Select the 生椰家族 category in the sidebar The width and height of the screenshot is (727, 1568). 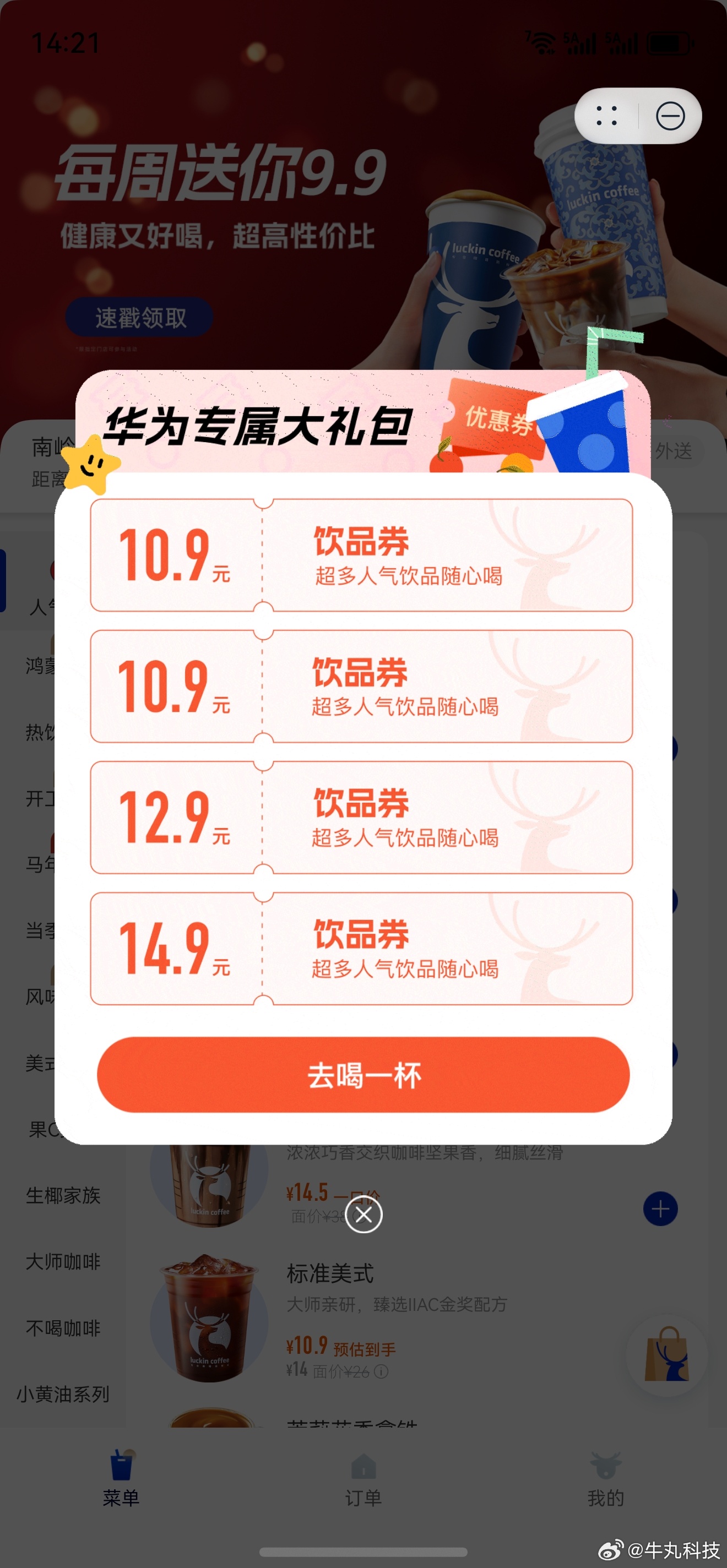tap(63, 1195)
